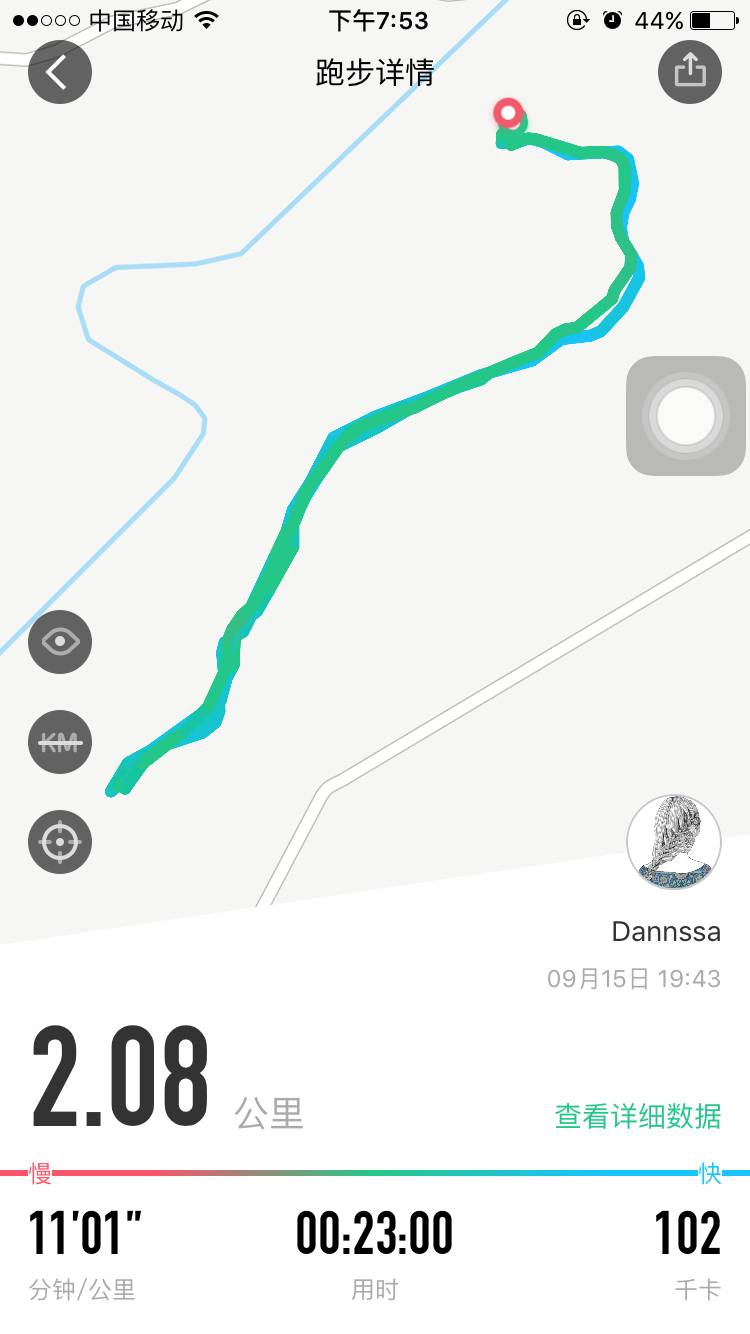This screenshot has width=750, height=1334.
Task: Go back from the run details
Action: click(x=59, y=72)
